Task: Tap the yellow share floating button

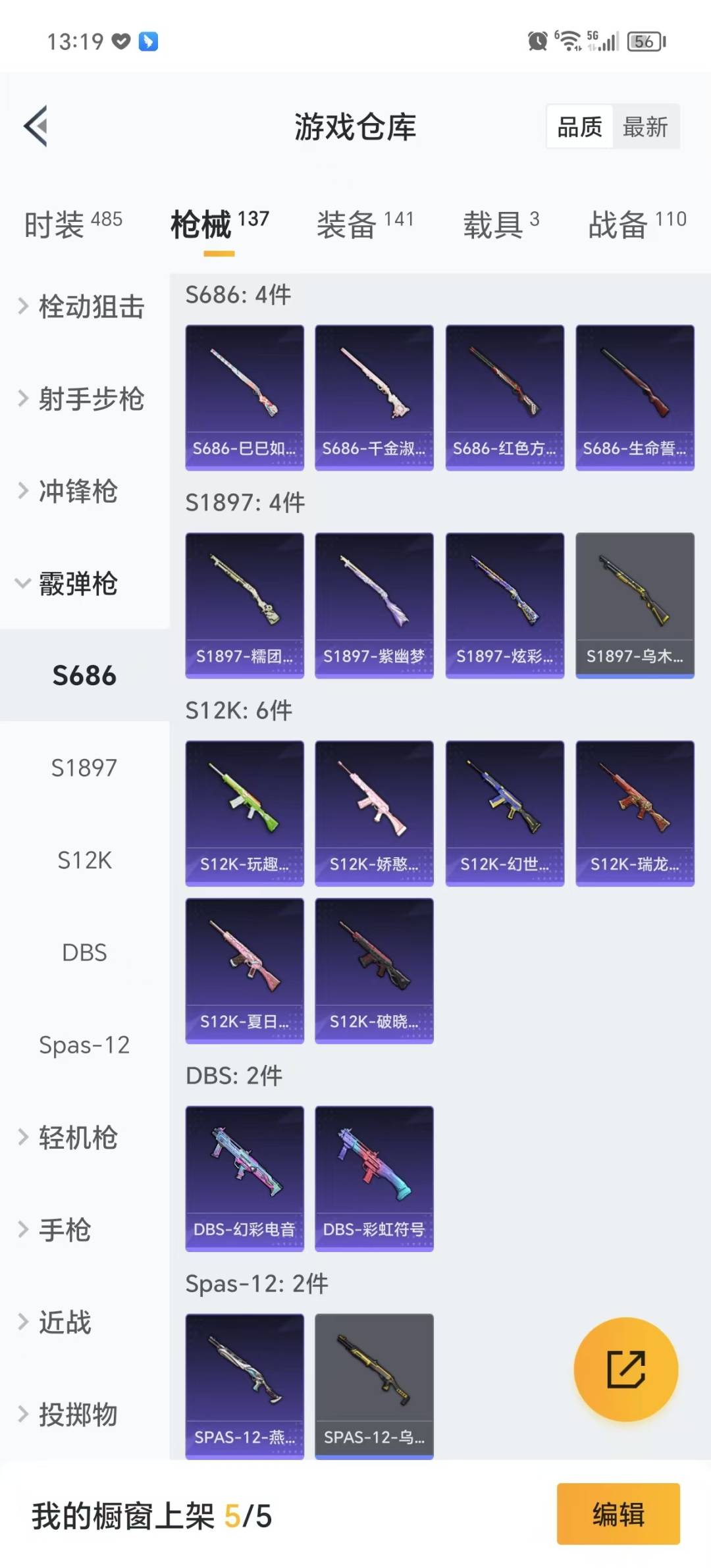Action: (x=625, y=1369)
